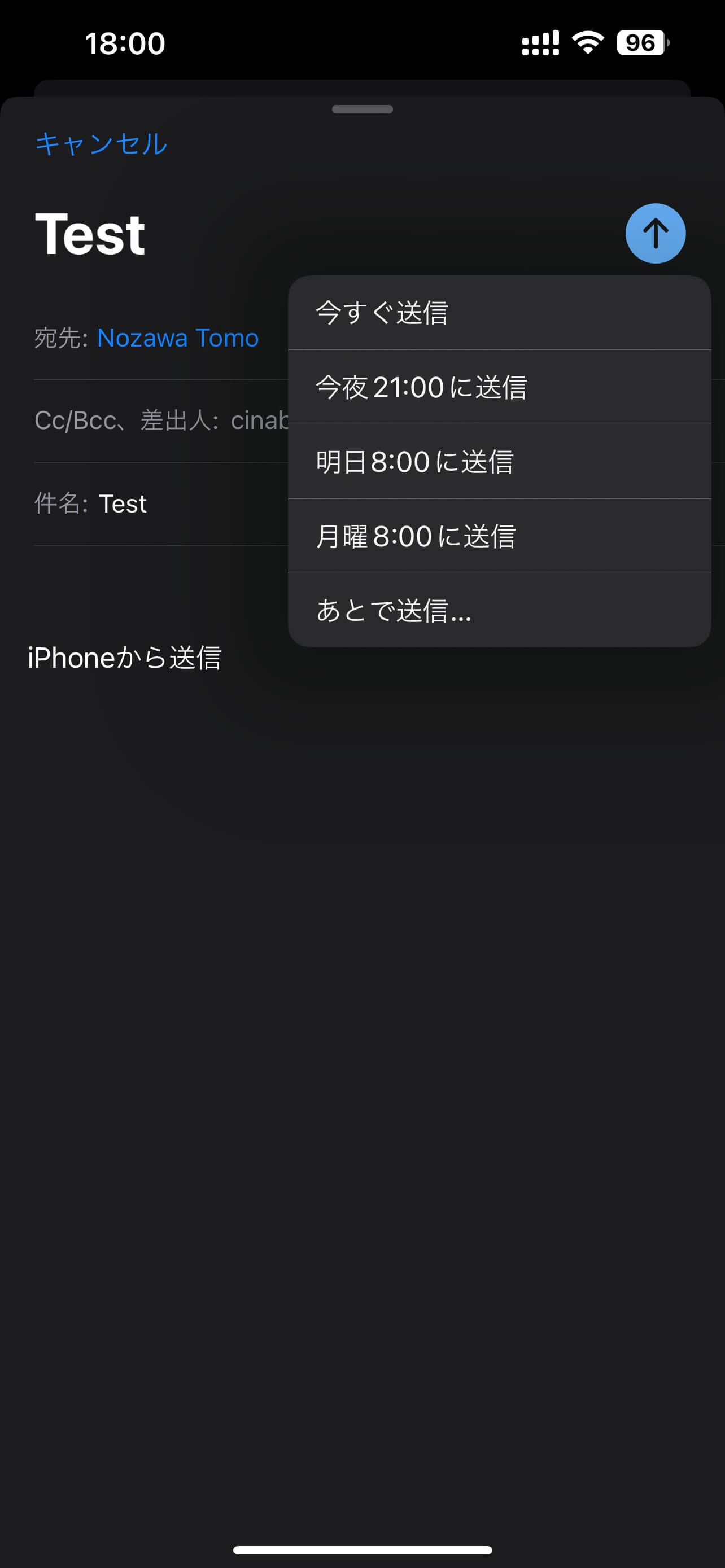The image size is (725, 1568).
Task: Pick 月曜 8:00 に送信 option
Action: click(499, 536)
